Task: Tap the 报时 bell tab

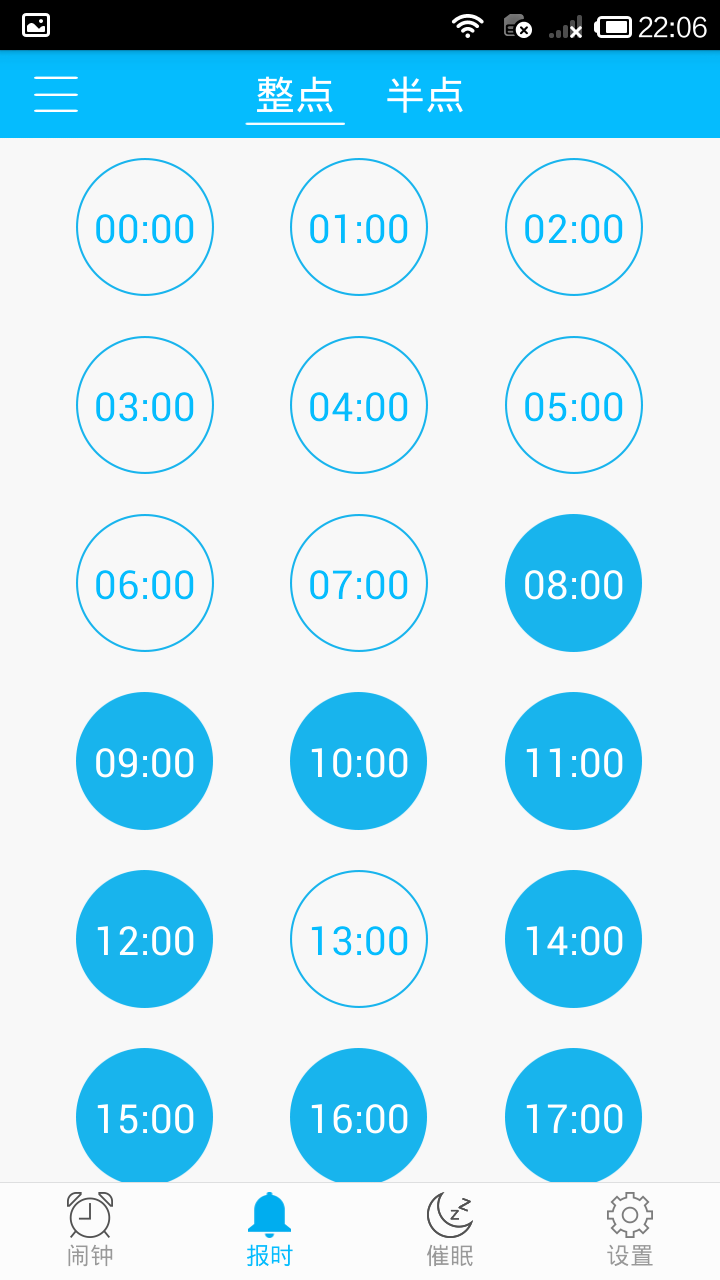Action: tap(270, 1230)
